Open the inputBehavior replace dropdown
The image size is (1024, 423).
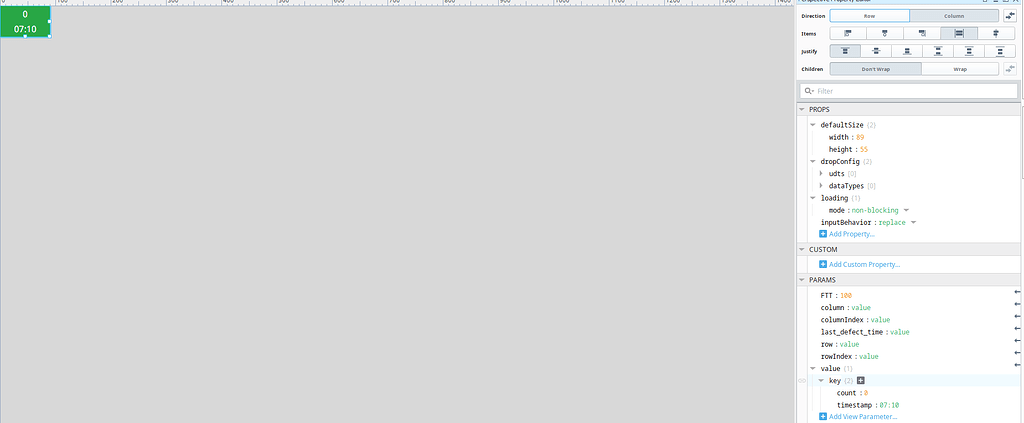coord(913,222)
